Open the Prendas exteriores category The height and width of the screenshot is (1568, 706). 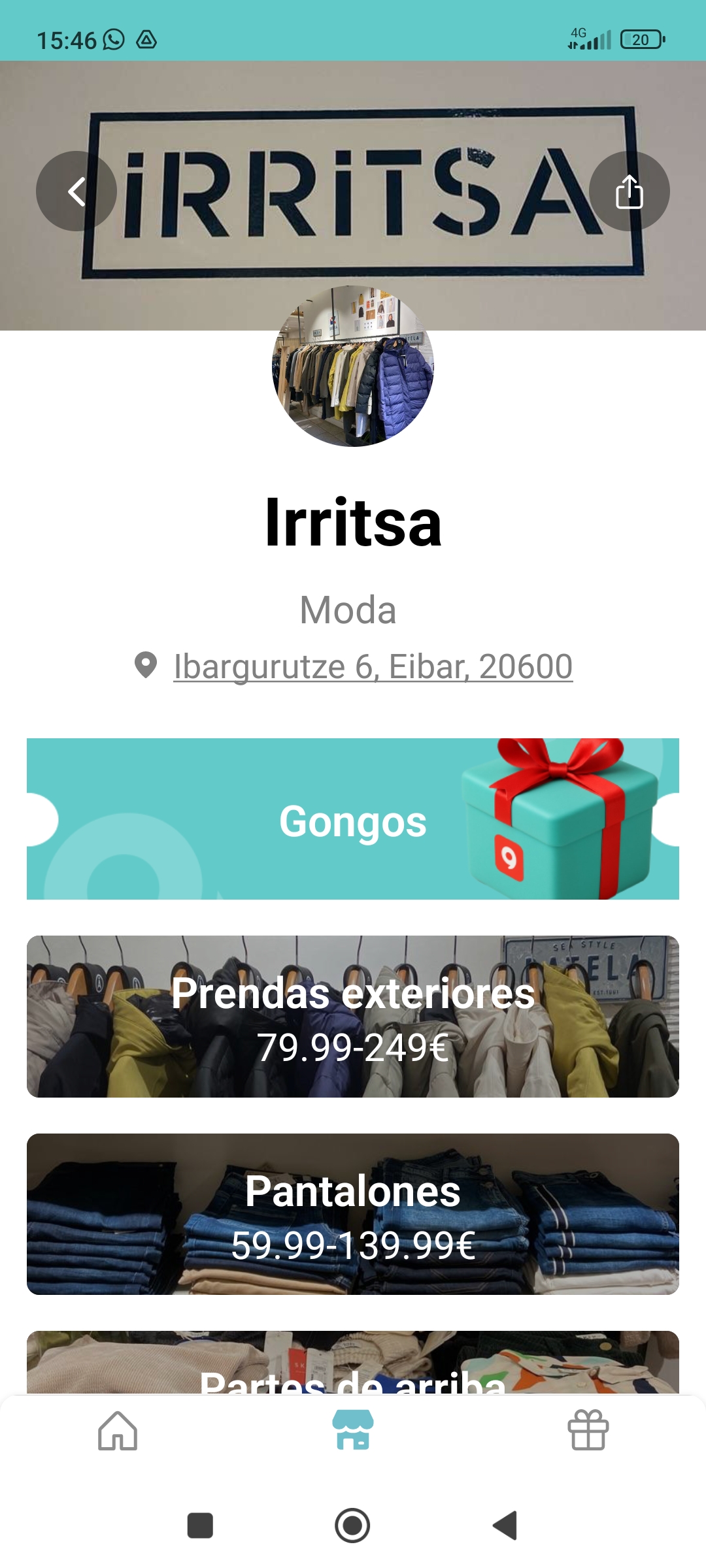353,1017
